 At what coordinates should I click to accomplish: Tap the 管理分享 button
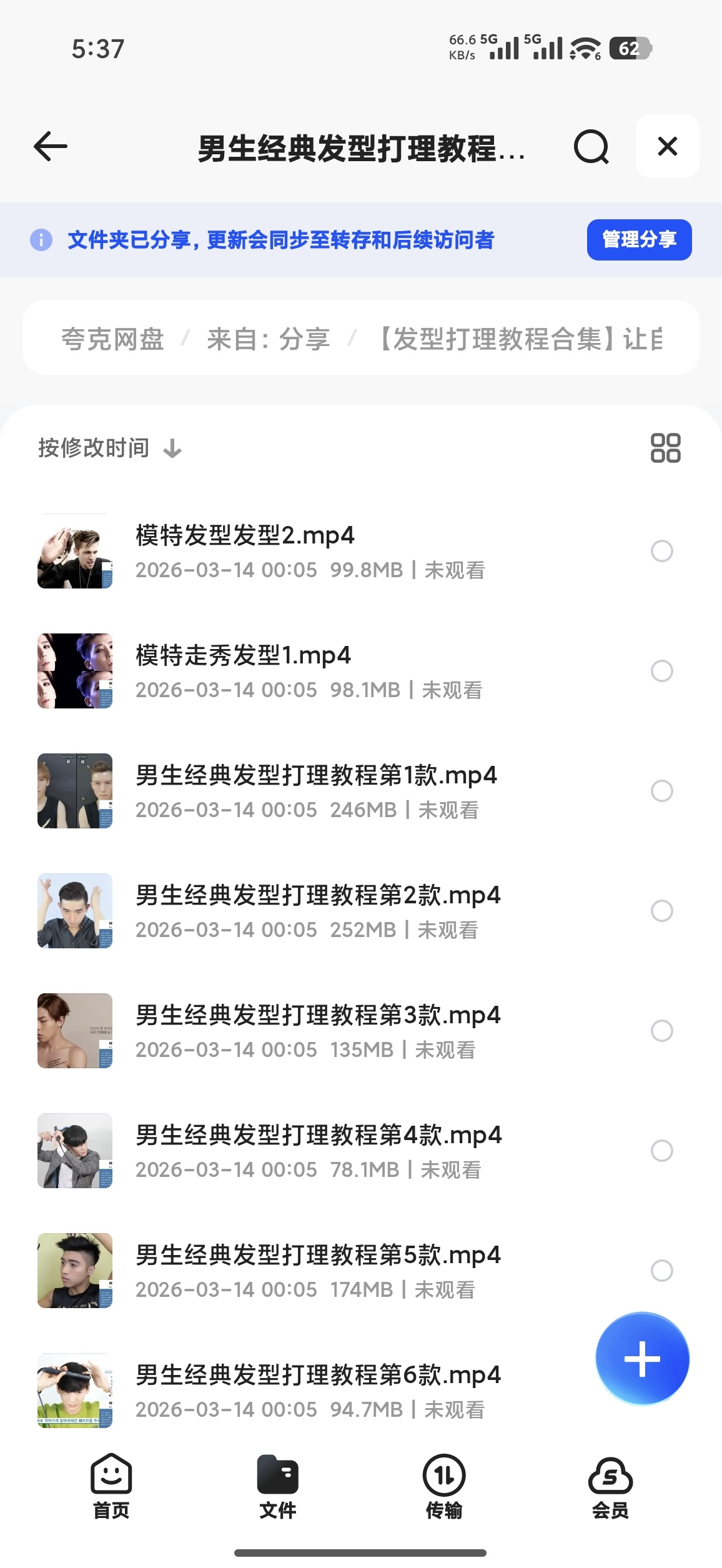pyautogui.click(x=639, y=239)
